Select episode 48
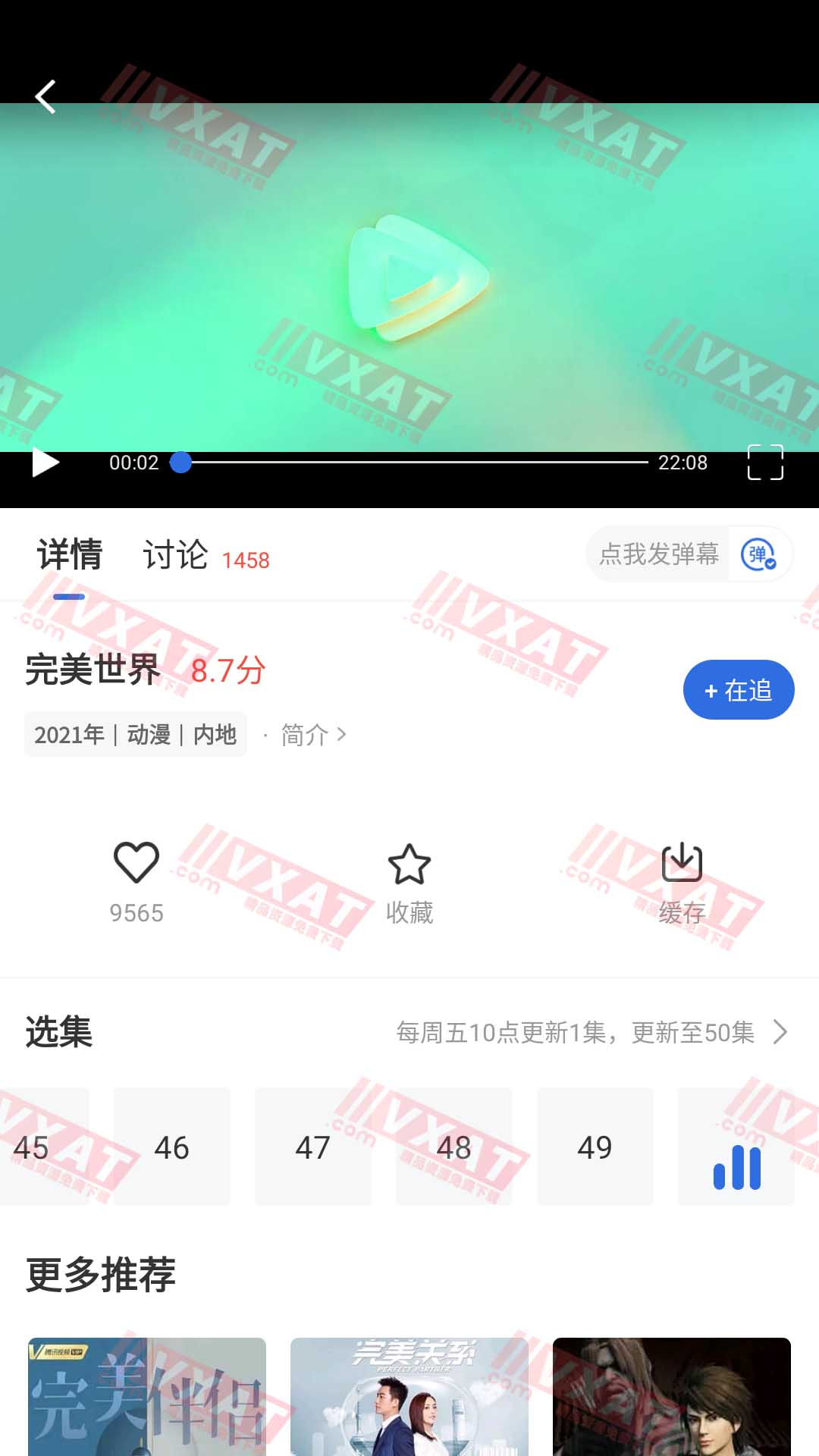This screenshot has width=819, height=1456. [x=453, y=1147]
